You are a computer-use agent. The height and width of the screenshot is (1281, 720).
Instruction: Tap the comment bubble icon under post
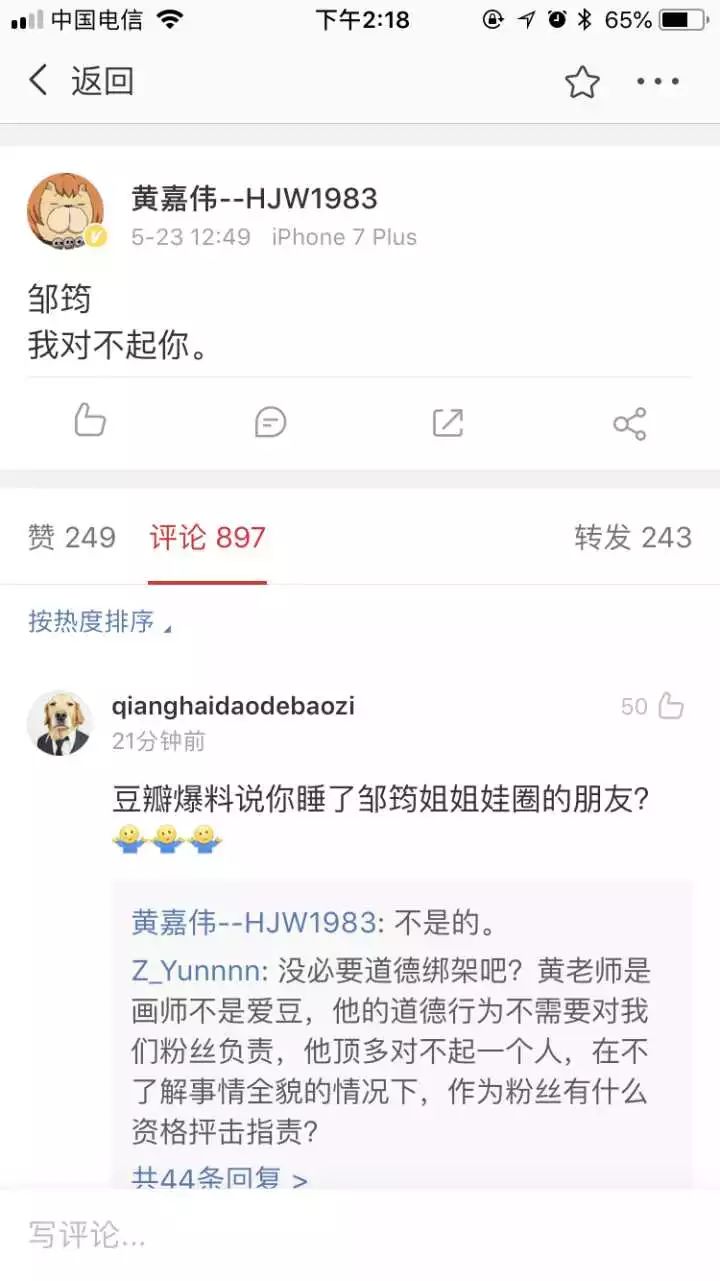tap(270, 422)
